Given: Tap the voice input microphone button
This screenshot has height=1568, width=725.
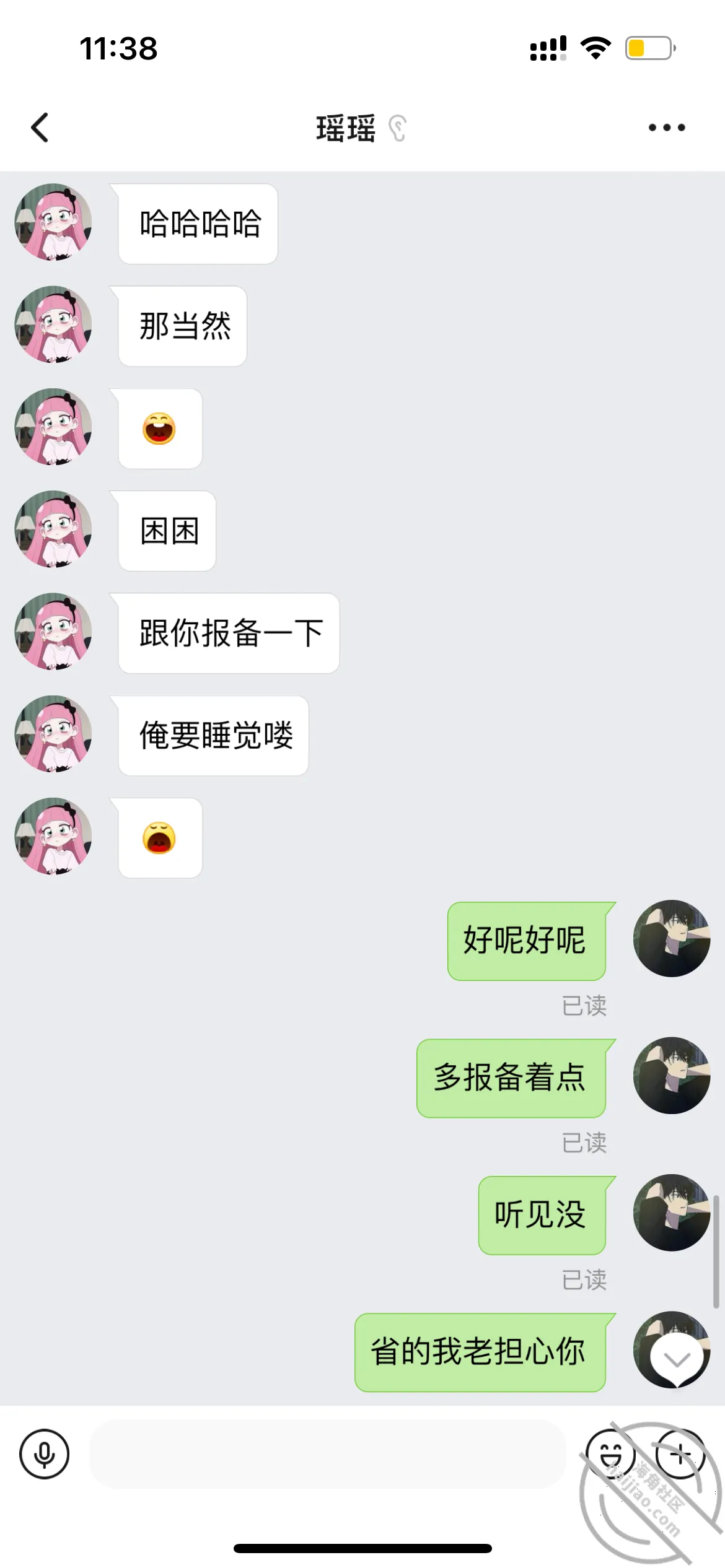Looking at the screenshot, I should pyautogui.click(x=44, y=1453).
